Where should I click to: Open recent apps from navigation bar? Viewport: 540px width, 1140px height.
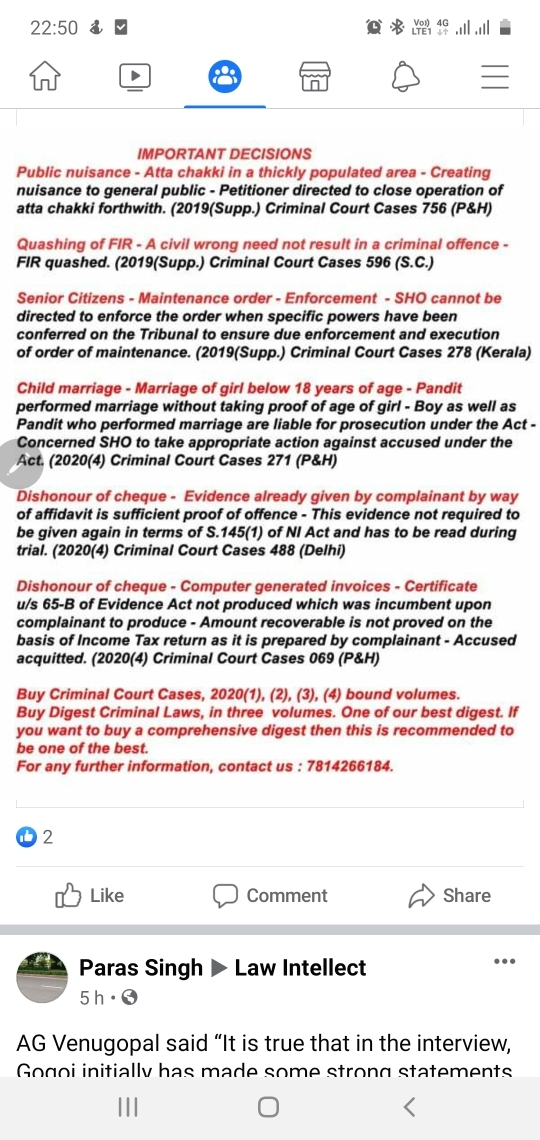(x=128, y=1107)
